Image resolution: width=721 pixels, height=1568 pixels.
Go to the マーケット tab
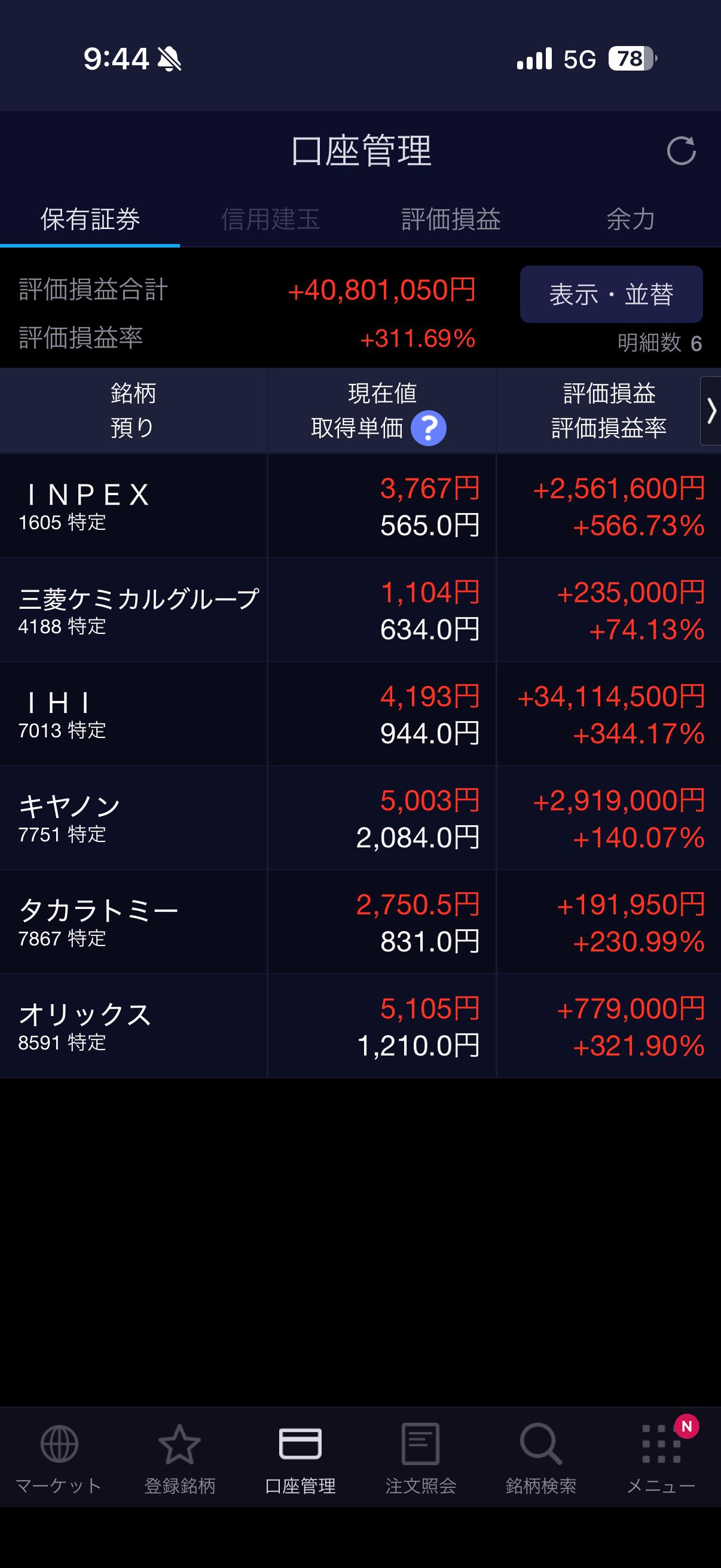pyautogui.click(x=59, y=1459)
